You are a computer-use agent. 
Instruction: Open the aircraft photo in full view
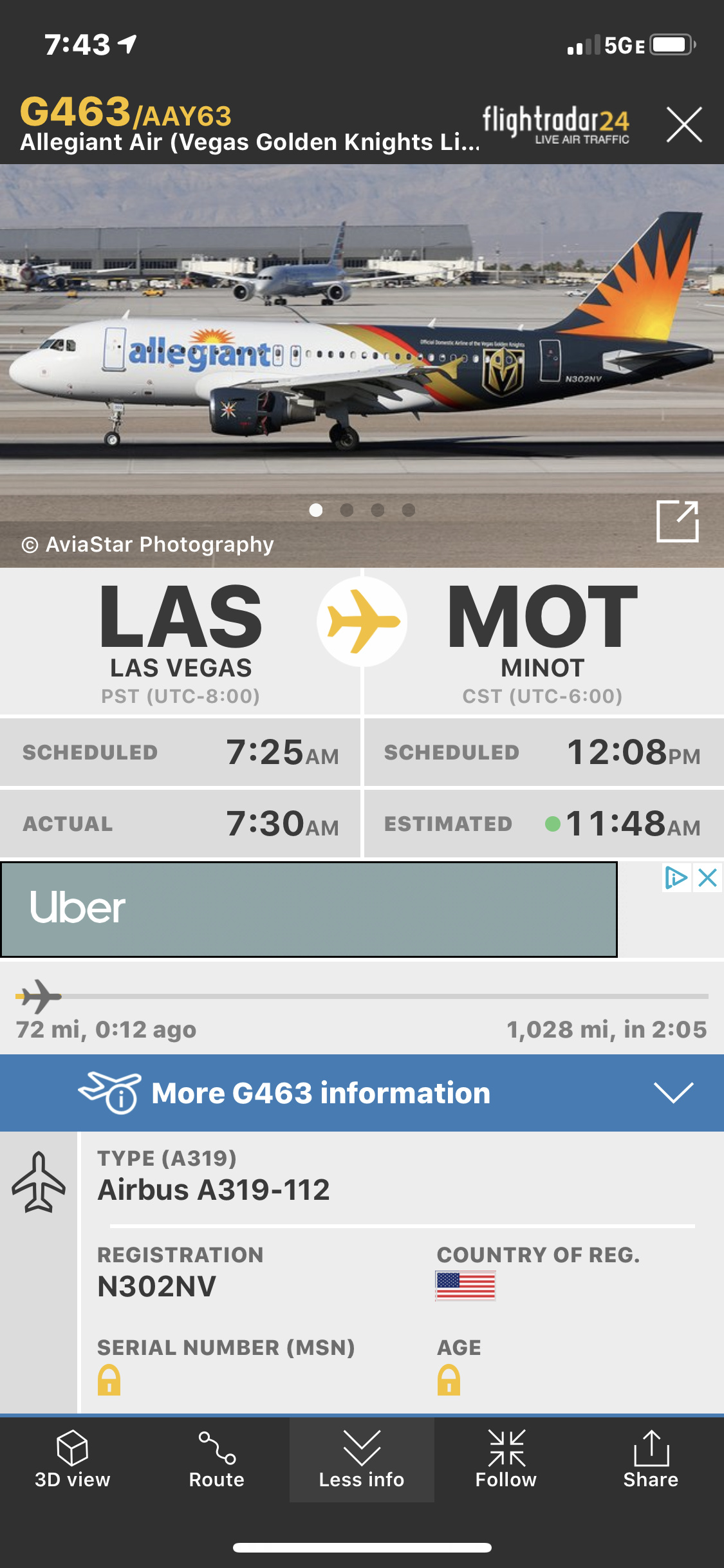tap(677, 521)
